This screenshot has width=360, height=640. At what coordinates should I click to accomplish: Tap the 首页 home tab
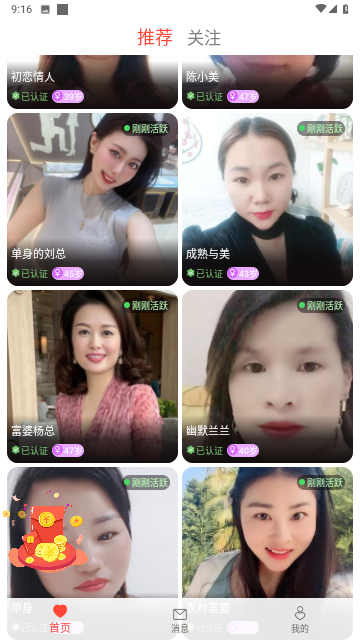click(60, 619)
